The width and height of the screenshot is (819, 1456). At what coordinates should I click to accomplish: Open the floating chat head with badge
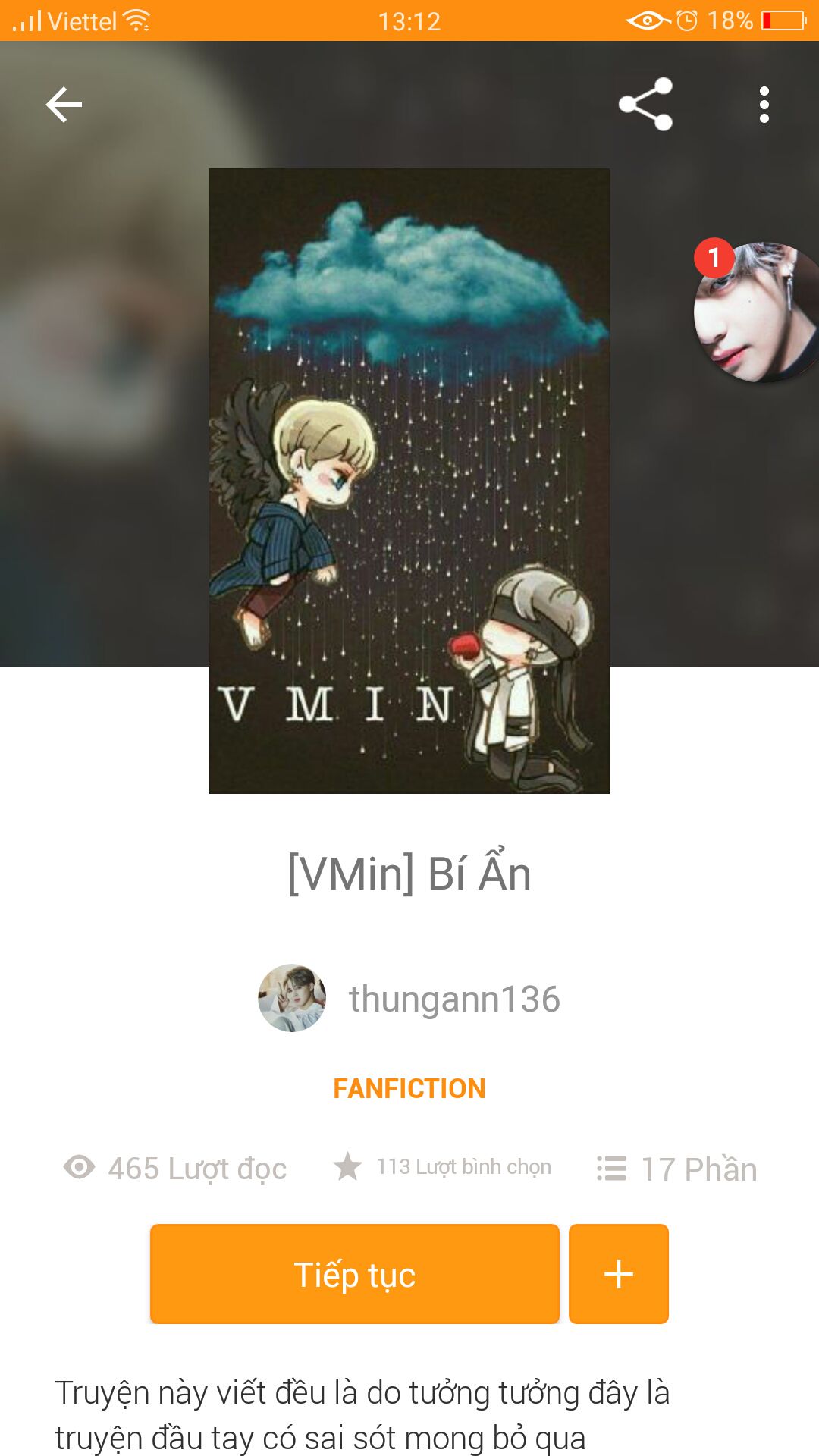(x=755, y=312)
